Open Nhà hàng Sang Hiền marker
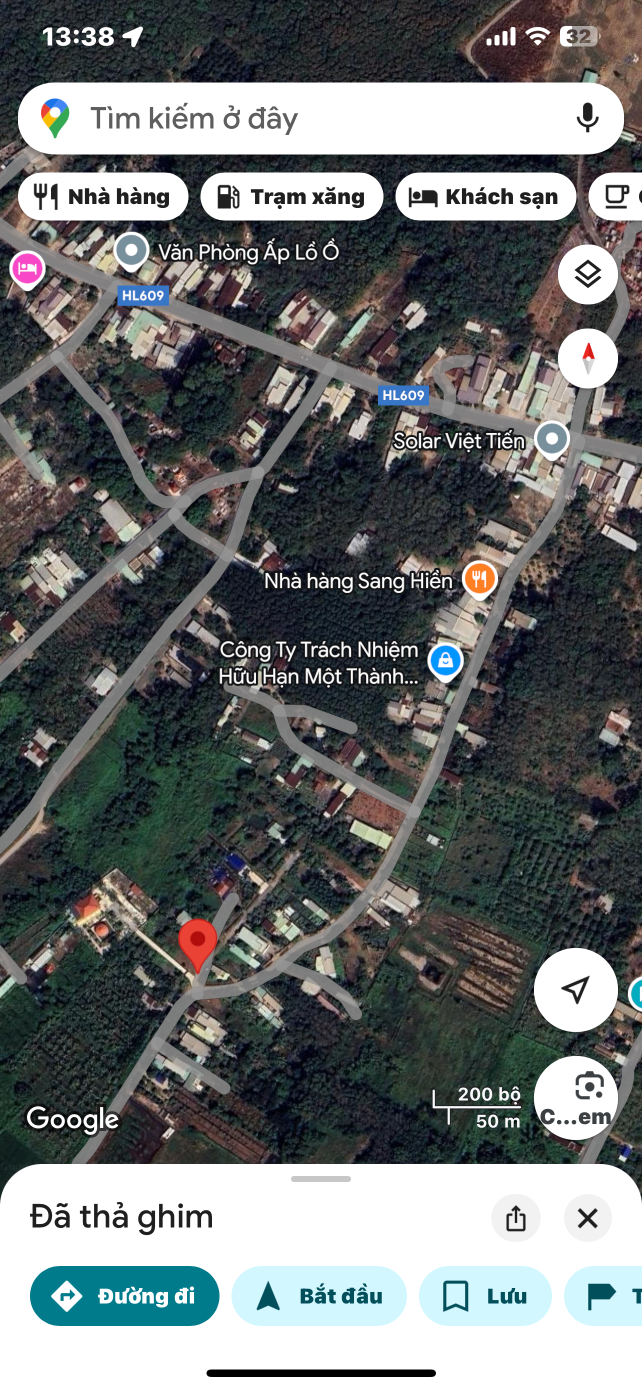The height and width of the screenshot is (1389, 642). coord(480,579)
